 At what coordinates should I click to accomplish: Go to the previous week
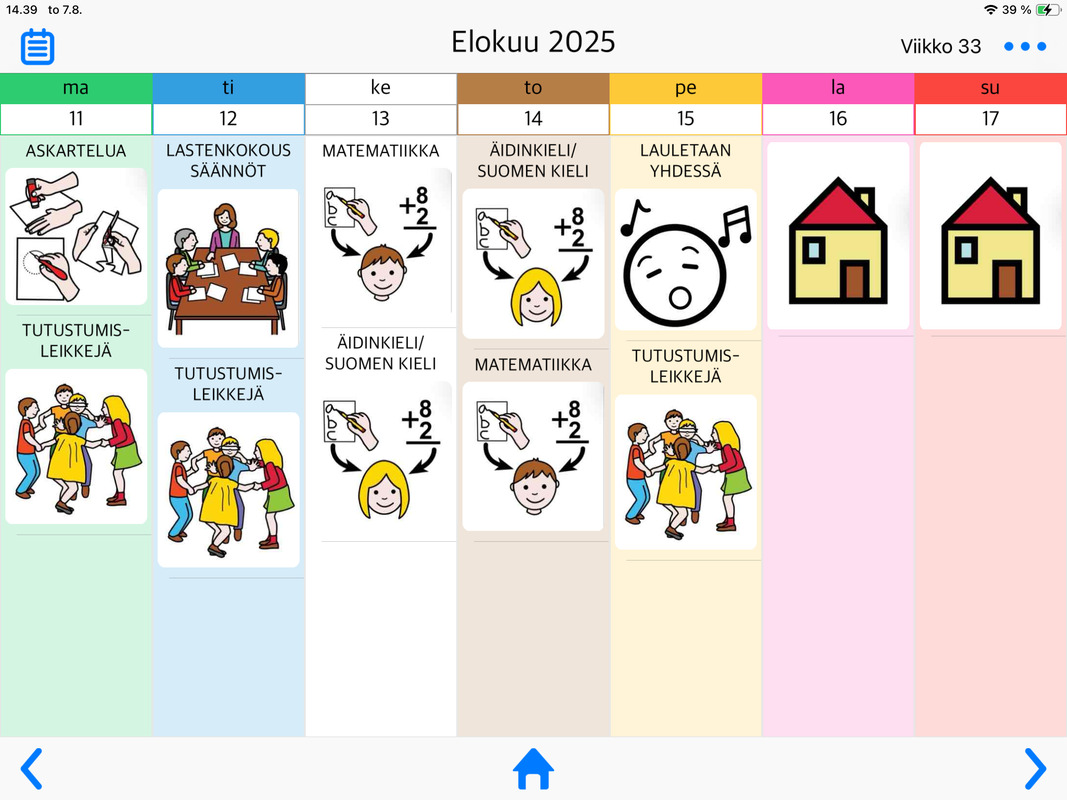[x=32, y=769]
